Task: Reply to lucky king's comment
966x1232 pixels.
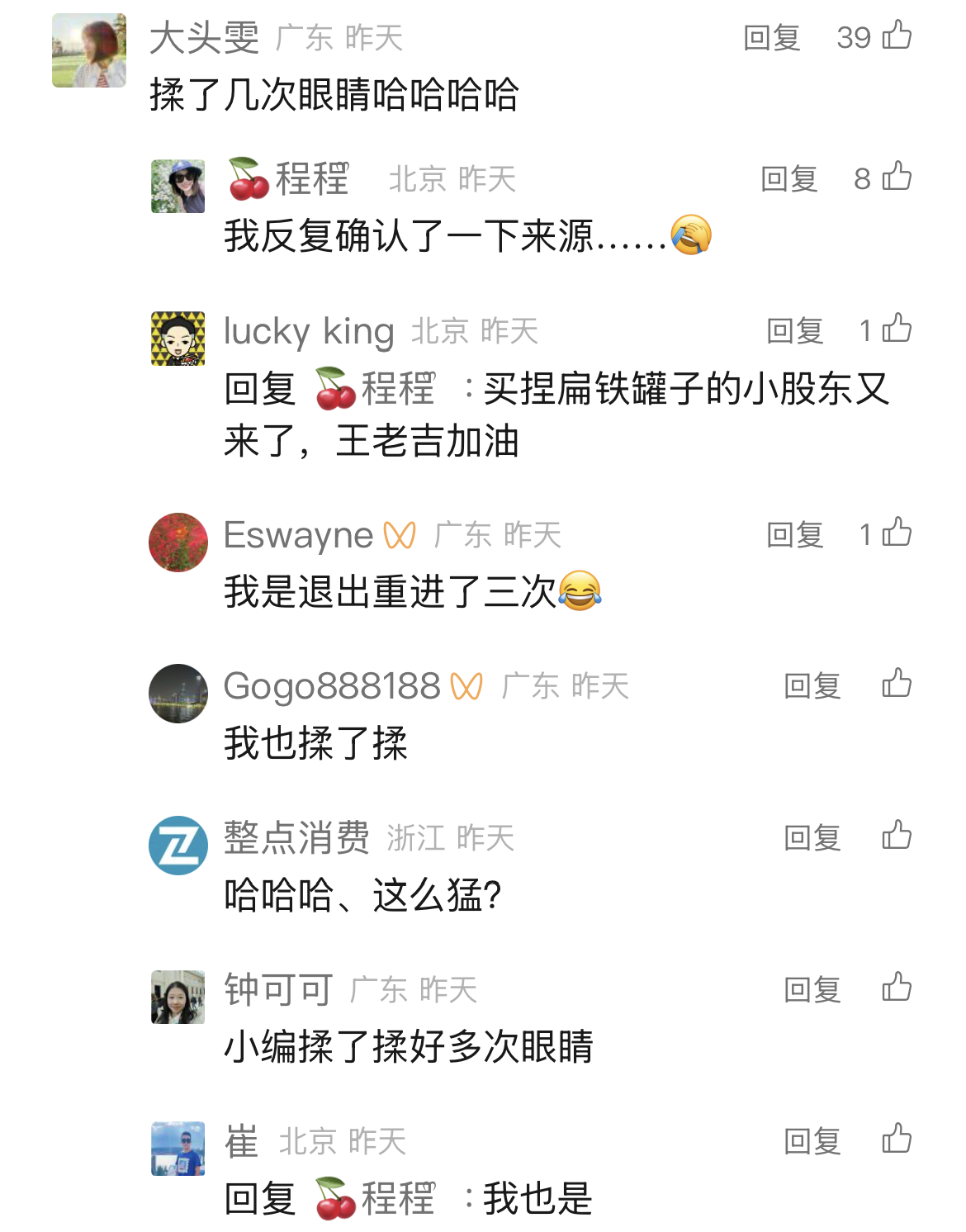Action: [x=794, y=330]
